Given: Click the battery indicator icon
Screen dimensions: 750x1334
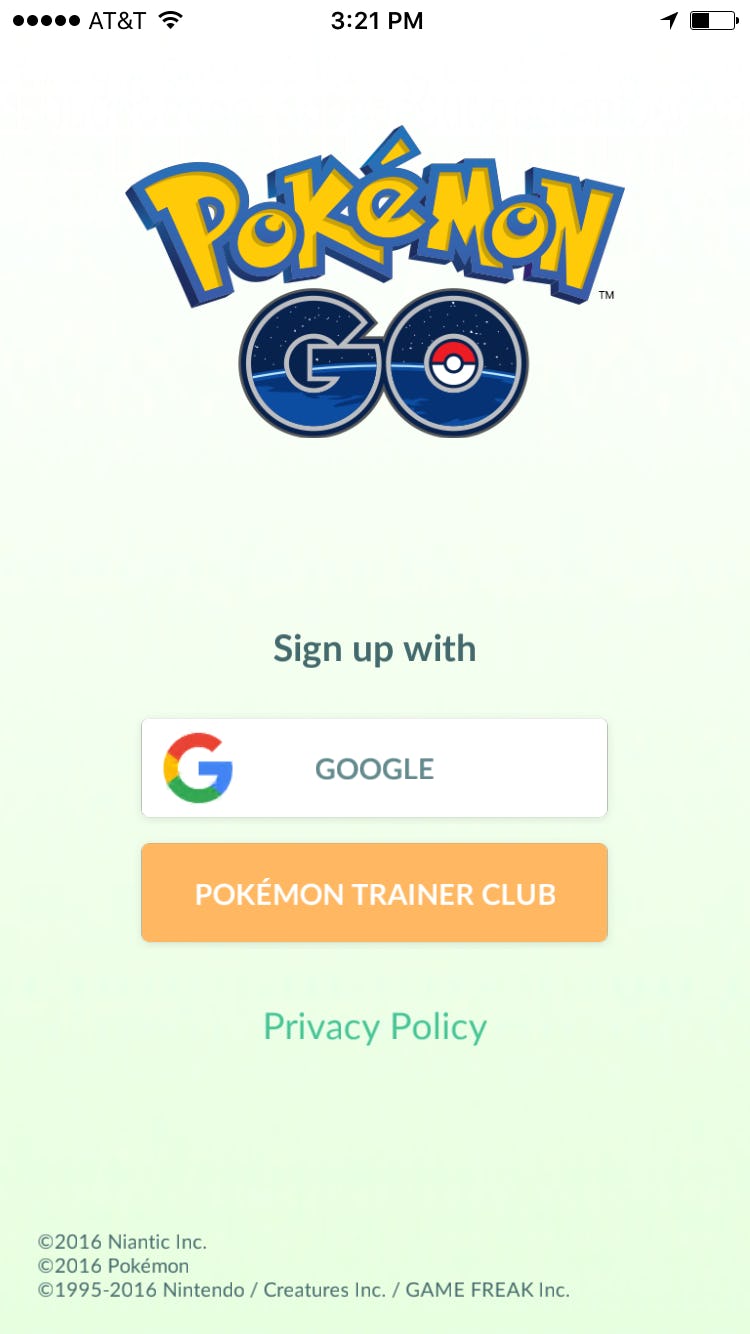Looking at the screenshot, I should click(x=712, y=18).
